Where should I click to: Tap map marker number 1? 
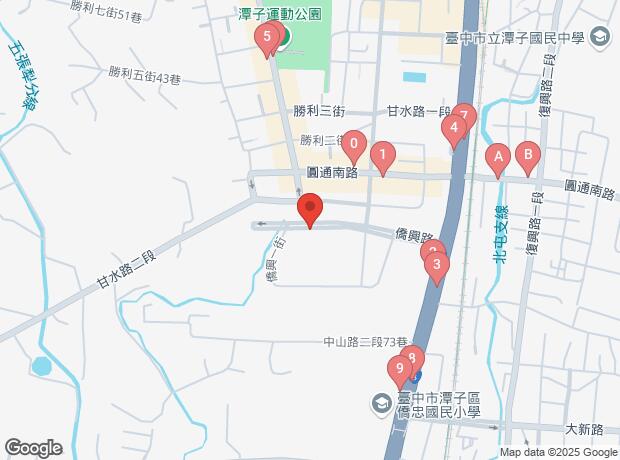click(x=381, y=155)
